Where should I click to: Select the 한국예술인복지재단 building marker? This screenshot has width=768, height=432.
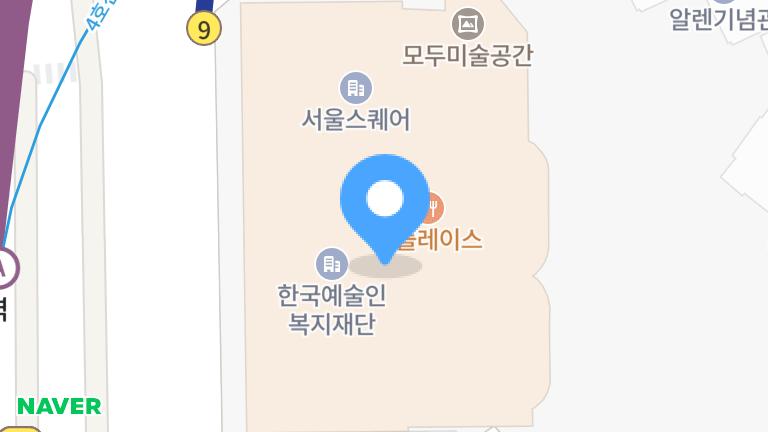[331, 264]
